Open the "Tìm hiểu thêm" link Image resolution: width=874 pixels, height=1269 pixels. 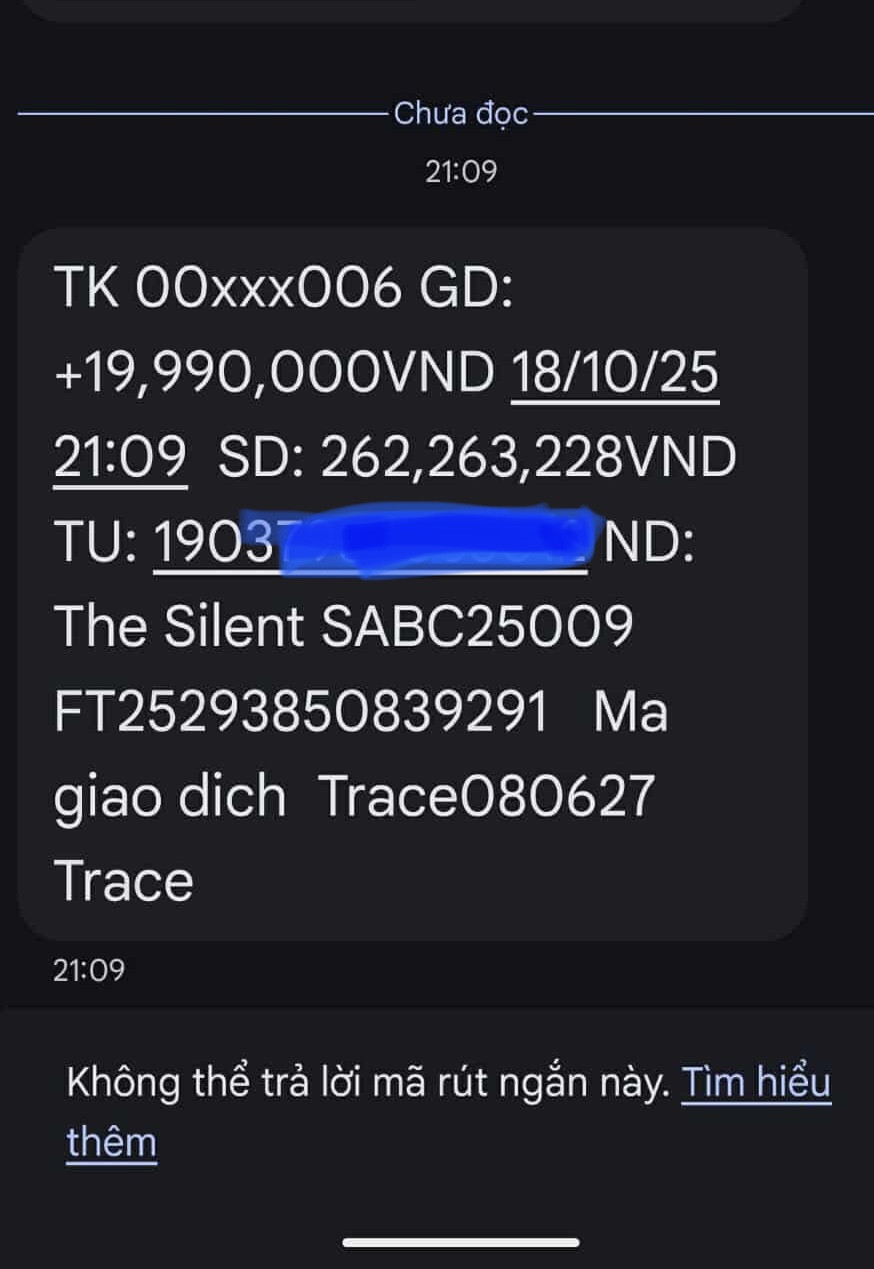(x=755, y=1084)
